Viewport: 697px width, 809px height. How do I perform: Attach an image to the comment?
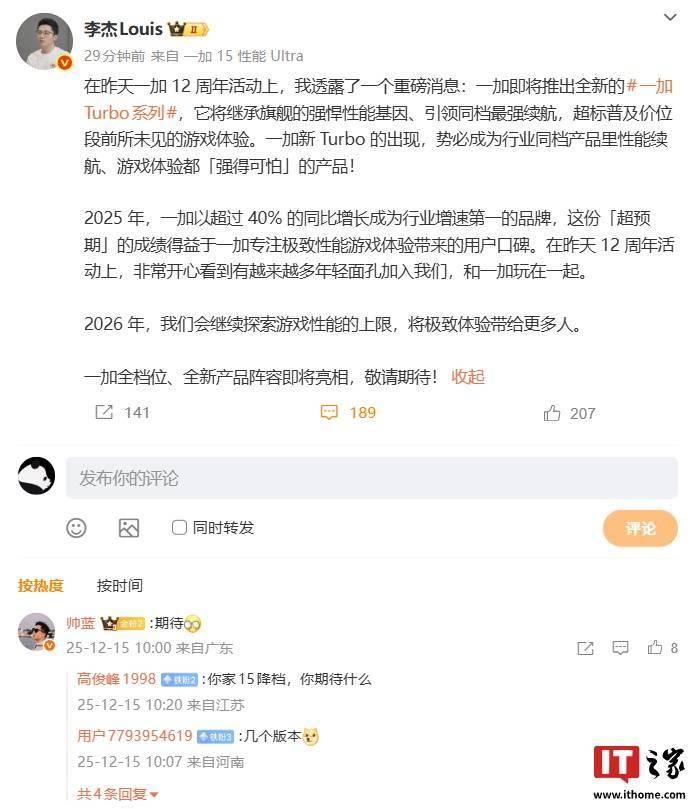[129, 527]
